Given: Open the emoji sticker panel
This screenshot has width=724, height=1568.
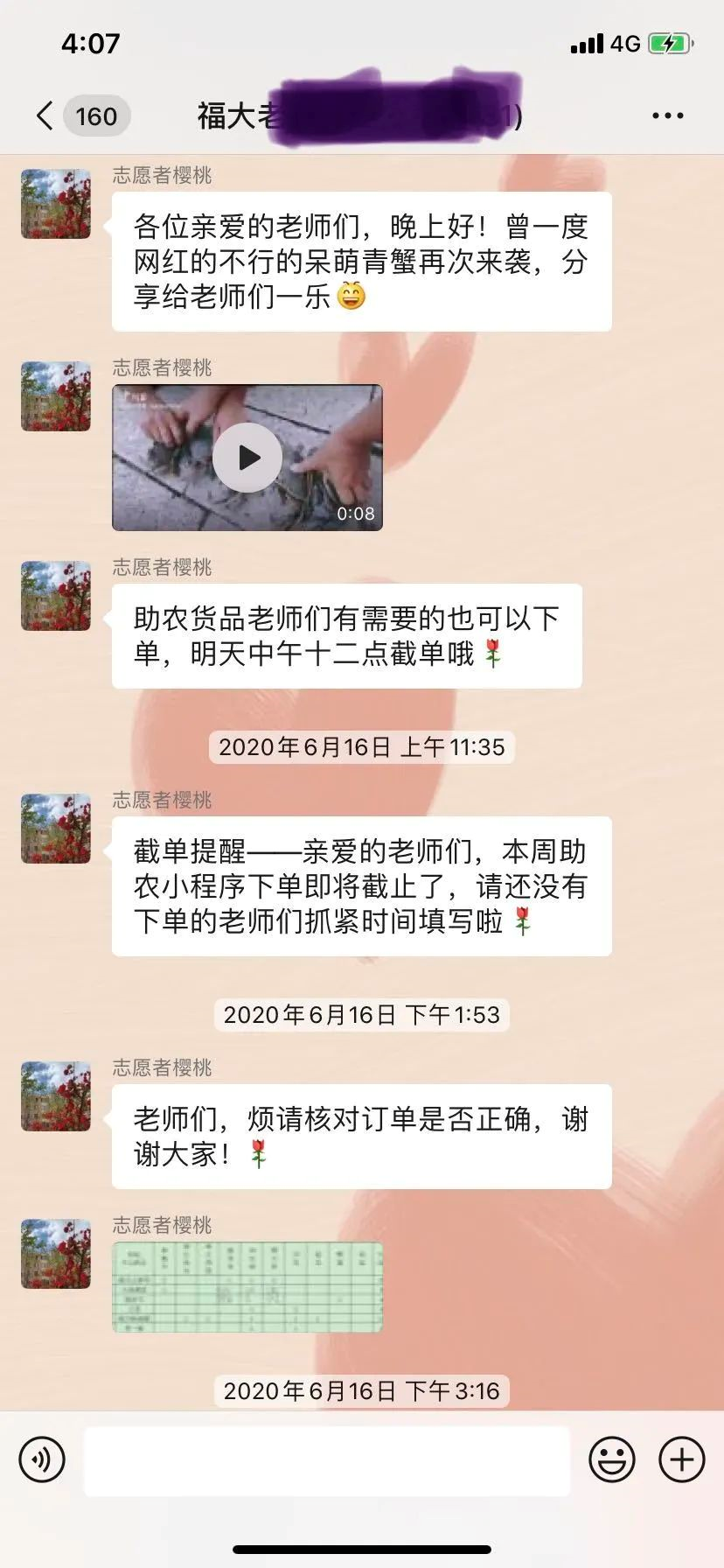Looking at the screenshot, I should click(x=611, y=1459).
